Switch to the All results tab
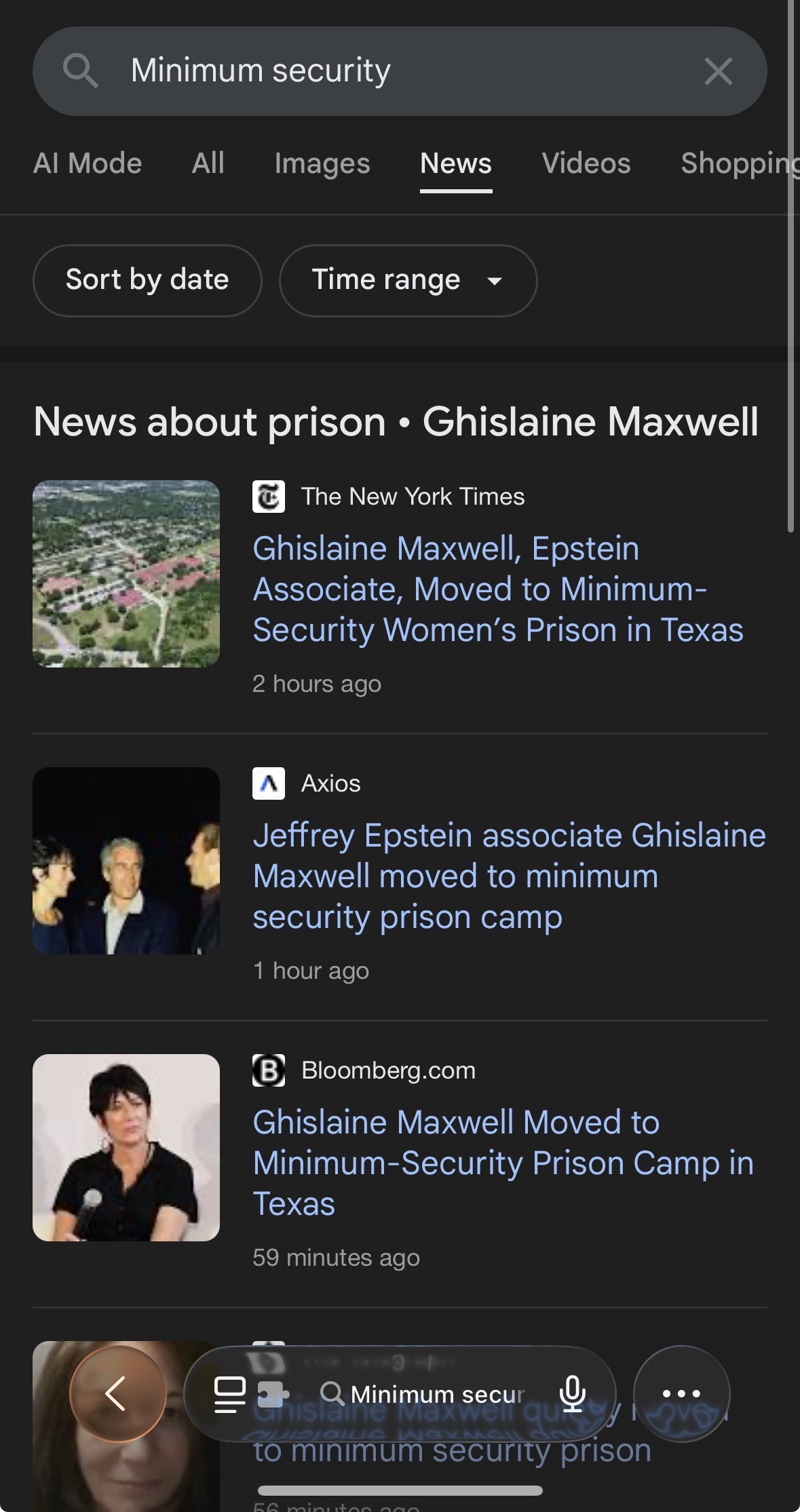800x1512 pixels. tap(208, 163)
